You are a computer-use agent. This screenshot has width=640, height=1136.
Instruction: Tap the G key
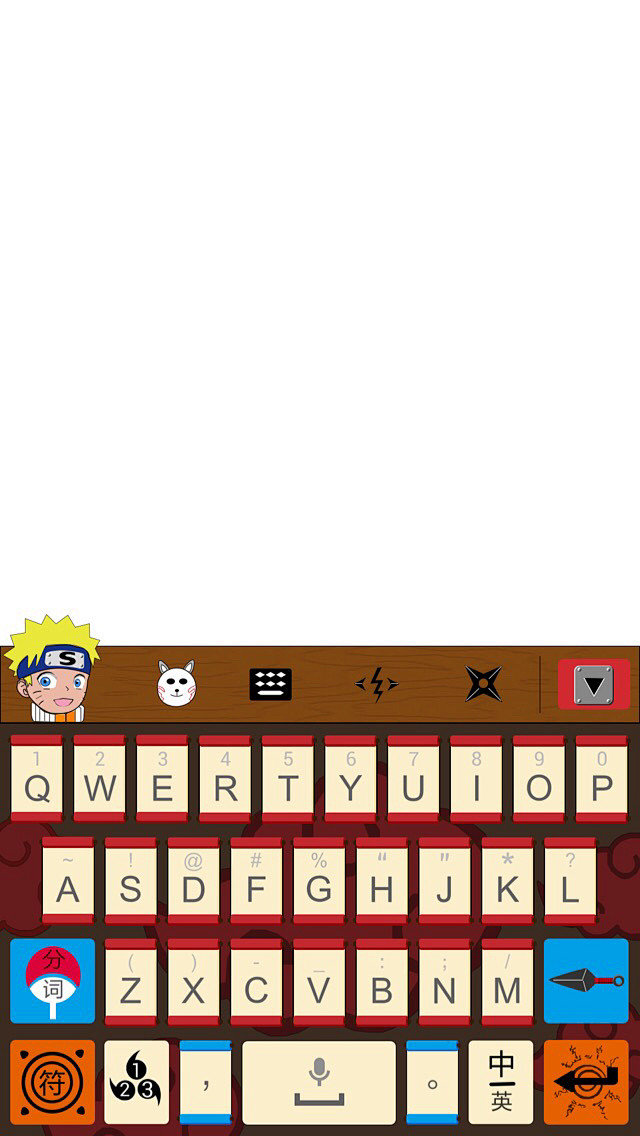pyautogui.click(x=319, y=881)
